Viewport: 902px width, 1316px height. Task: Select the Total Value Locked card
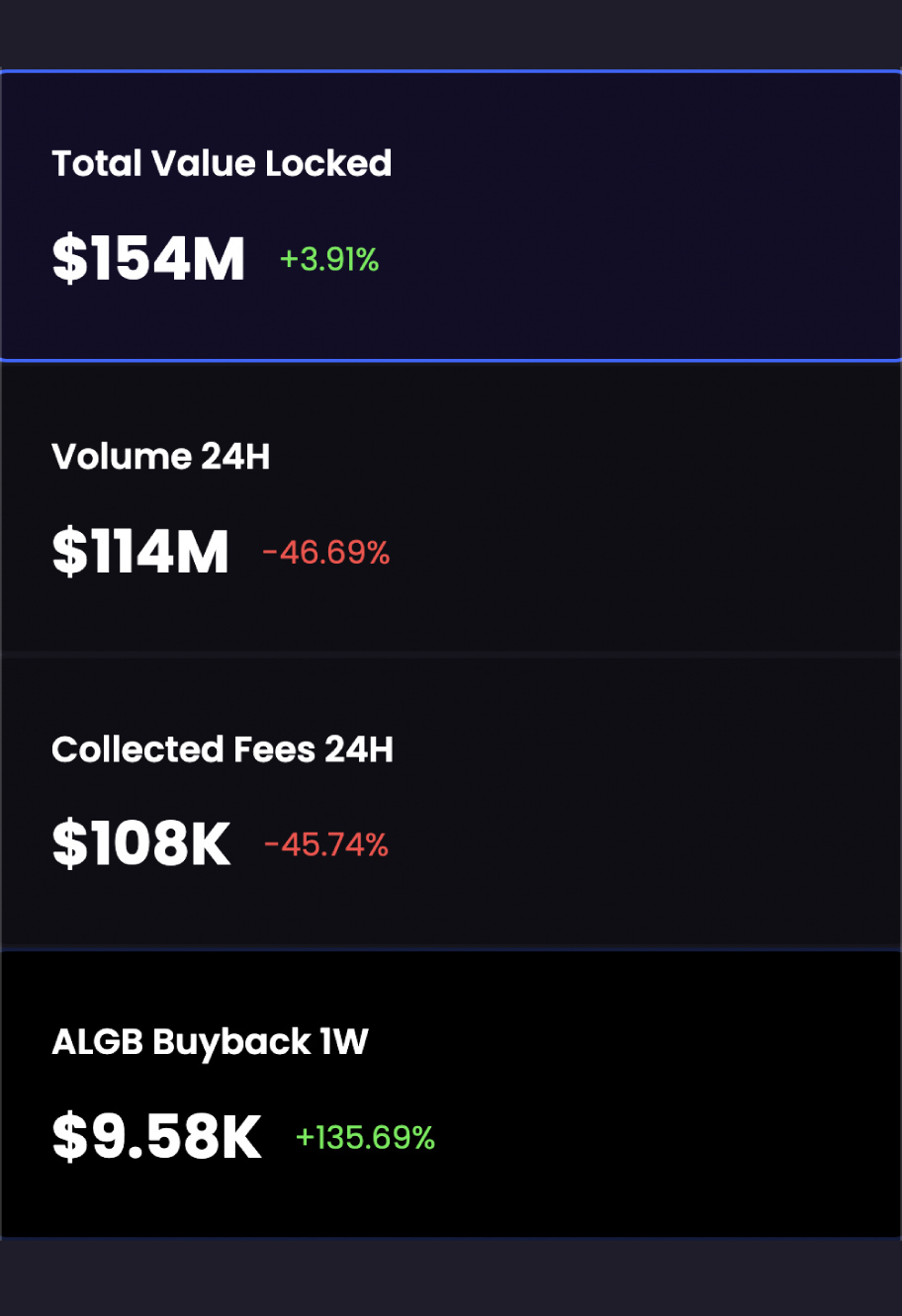click(450, 216)
